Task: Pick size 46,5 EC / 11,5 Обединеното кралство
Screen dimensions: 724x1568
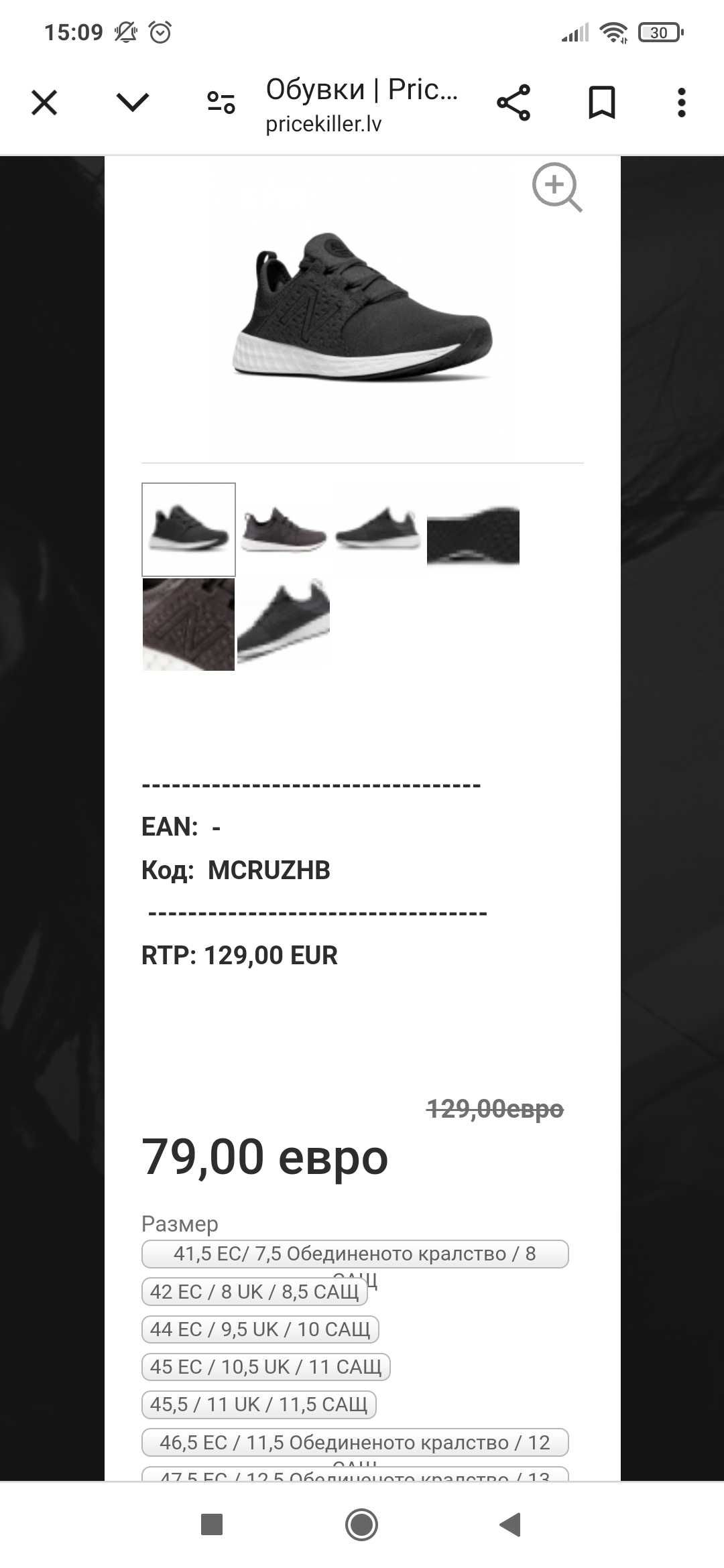Action: coord(355,1441)
